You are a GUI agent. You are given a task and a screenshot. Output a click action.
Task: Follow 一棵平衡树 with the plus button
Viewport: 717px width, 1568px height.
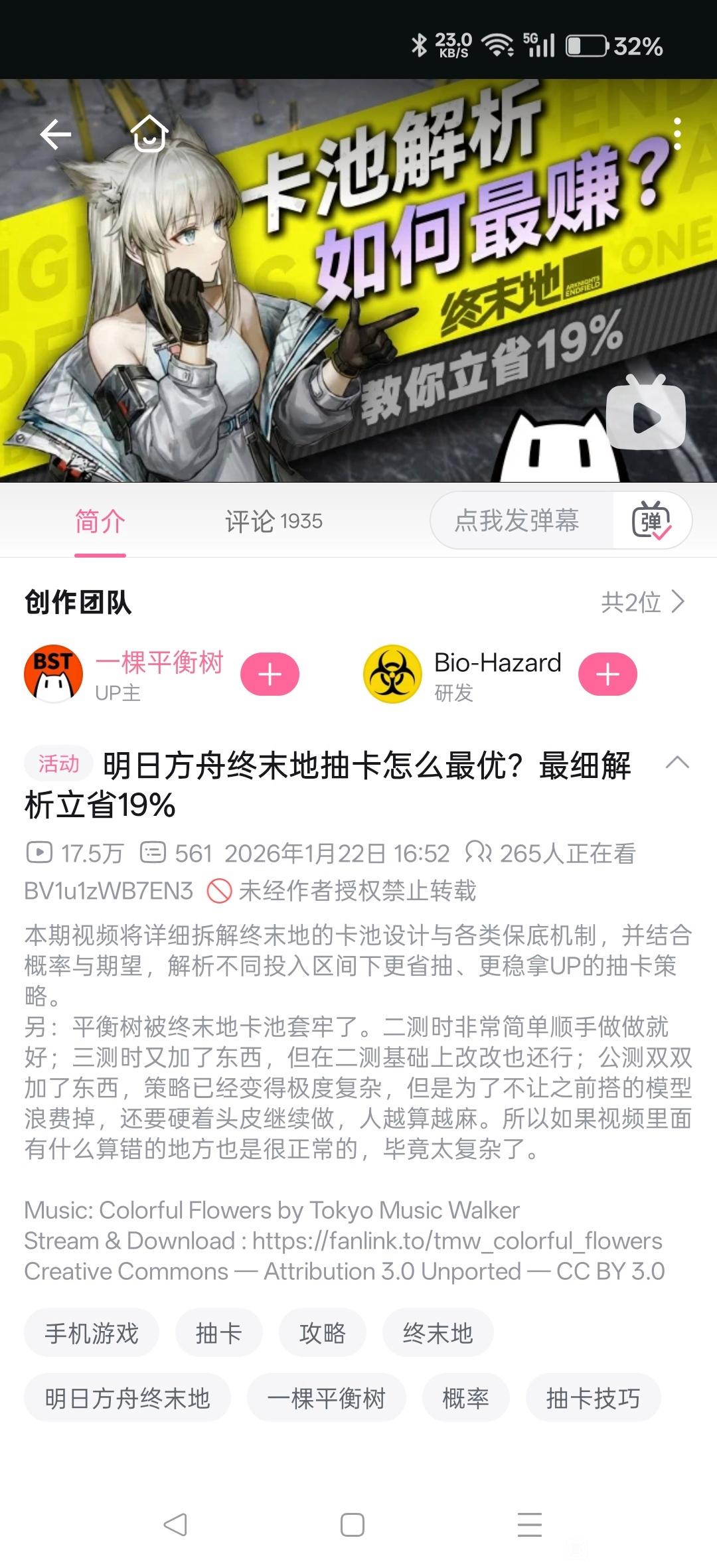(270, 674)
